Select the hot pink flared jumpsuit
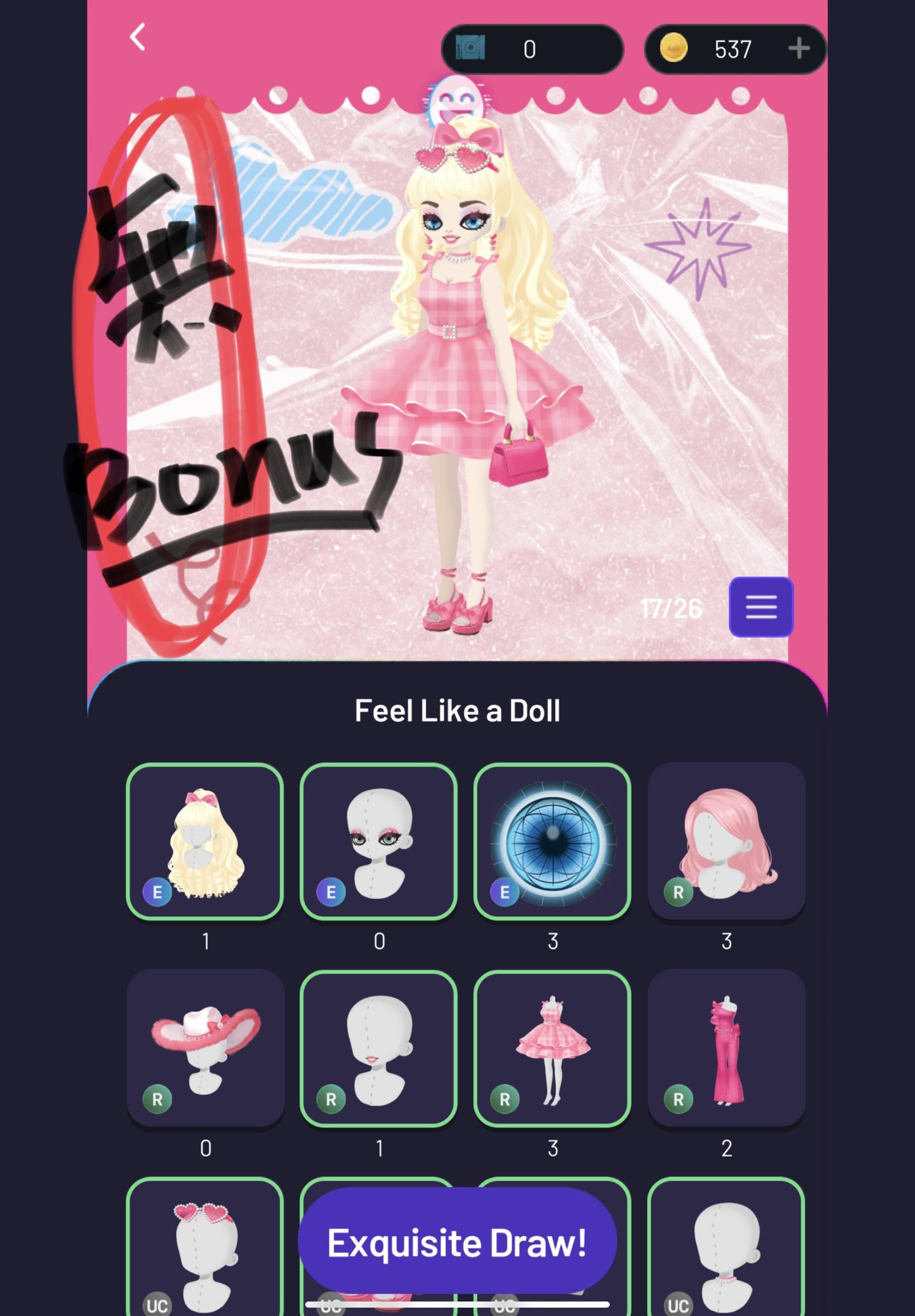The image size is (915, 1316). click(726, 1048)
